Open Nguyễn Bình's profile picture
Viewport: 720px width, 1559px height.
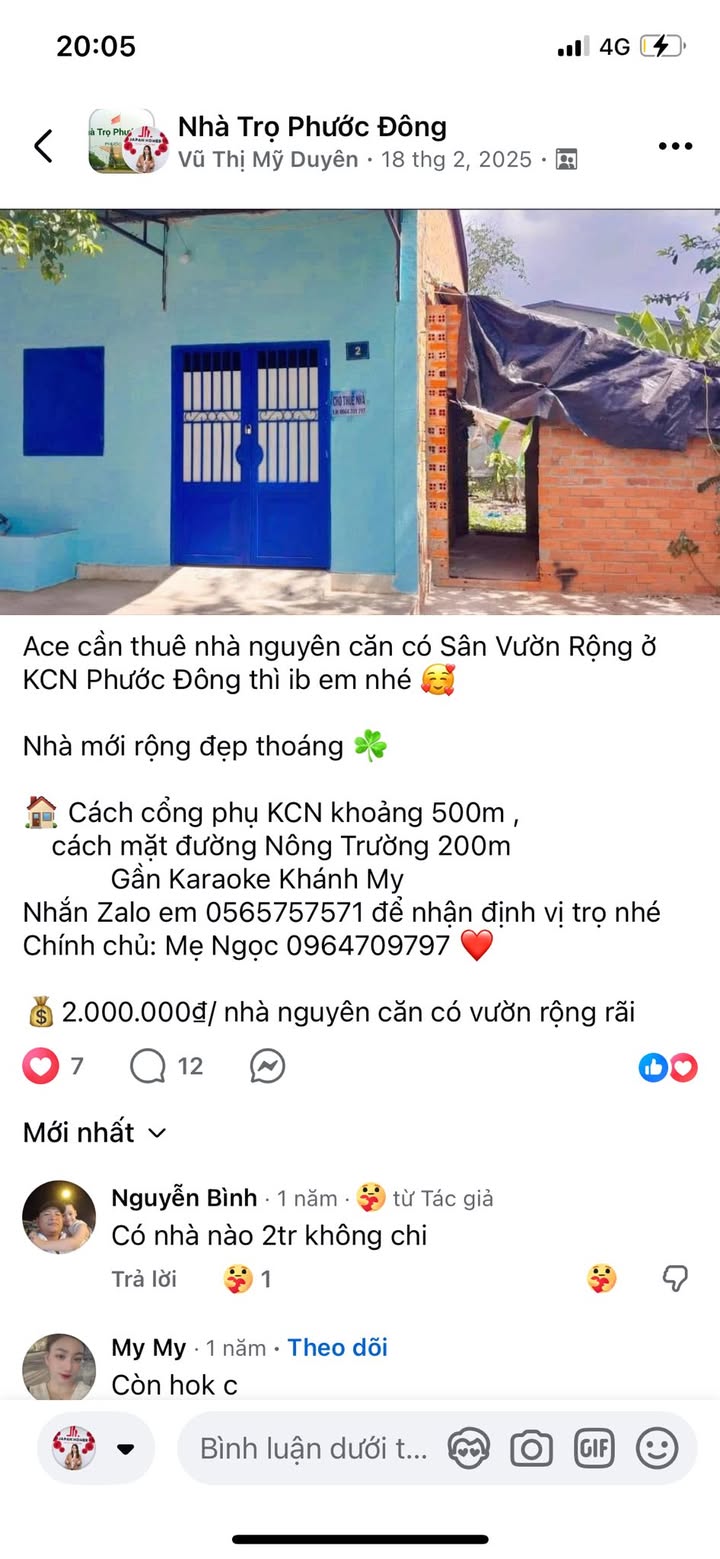tap(59, 1217)
